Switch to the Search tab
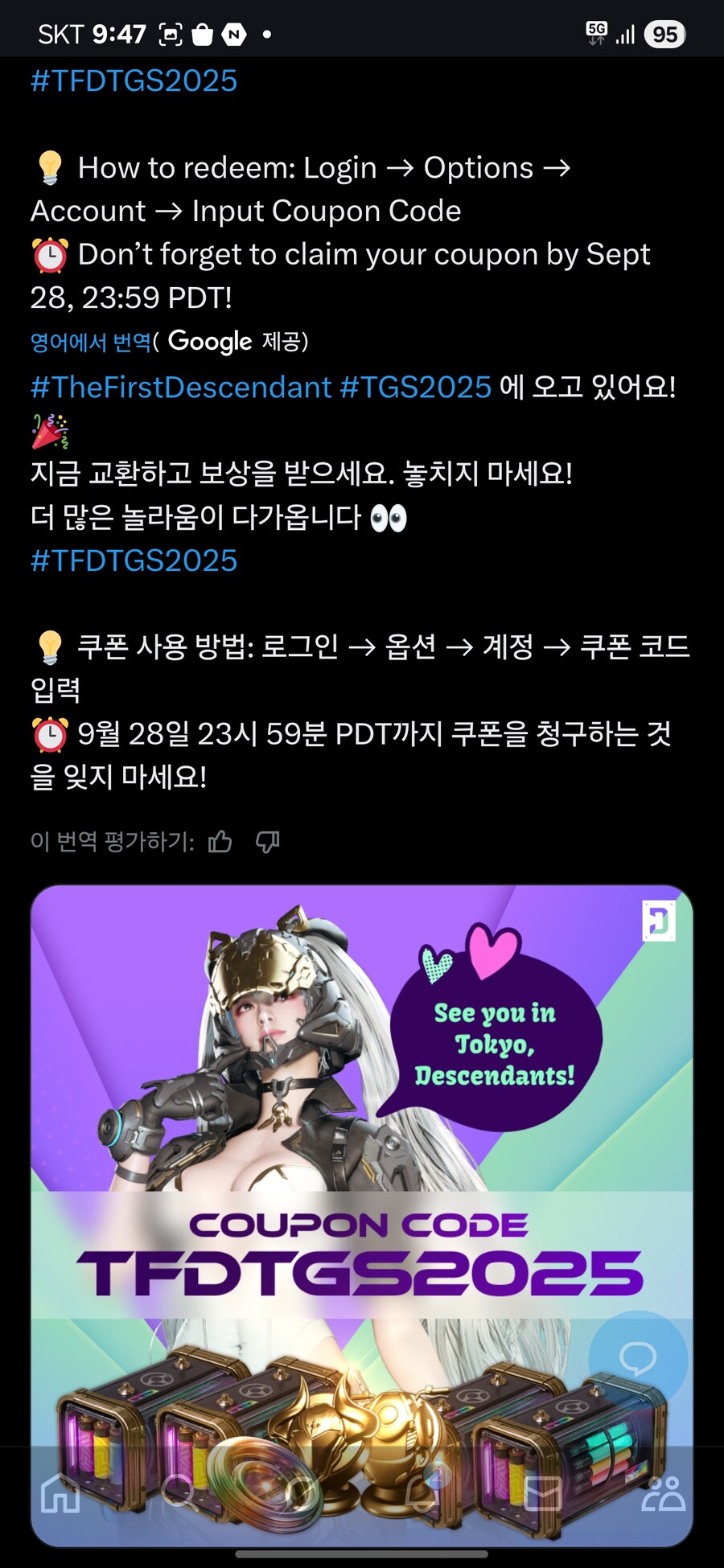This screenshot has width=724, height=1568. click(x=180, y=1494)
